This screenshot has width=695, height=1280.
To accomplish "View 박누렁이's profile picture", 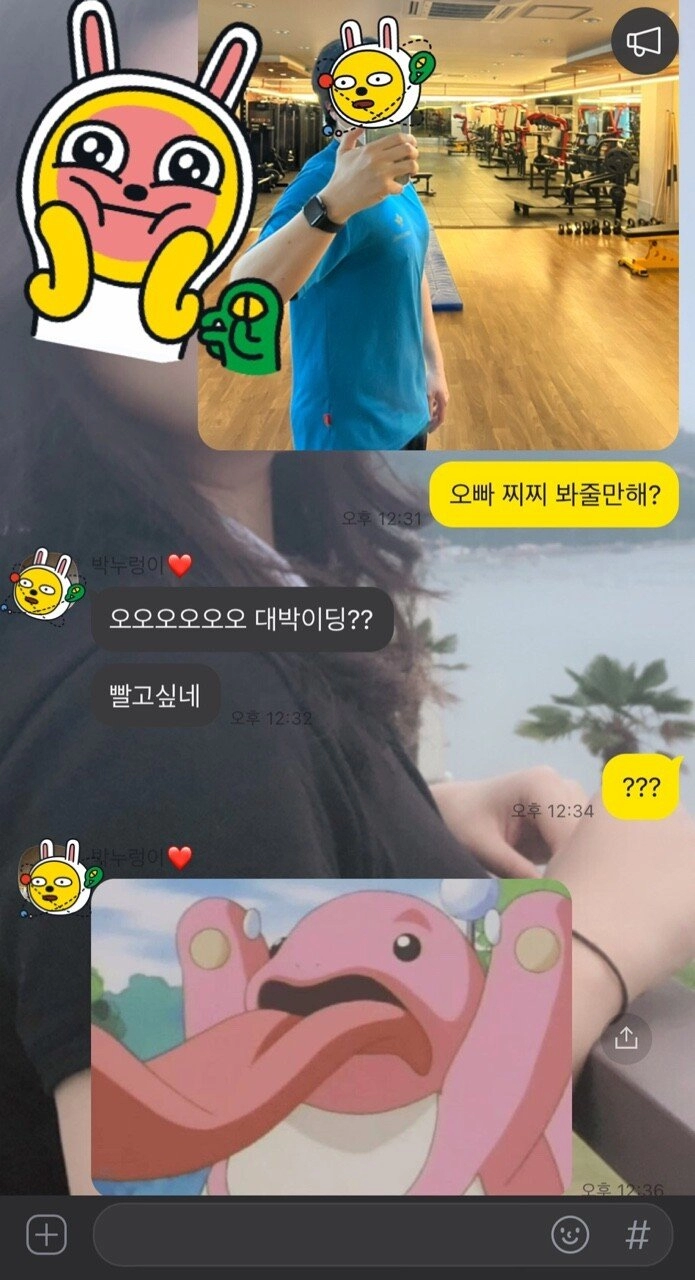I will coord(47,585).
